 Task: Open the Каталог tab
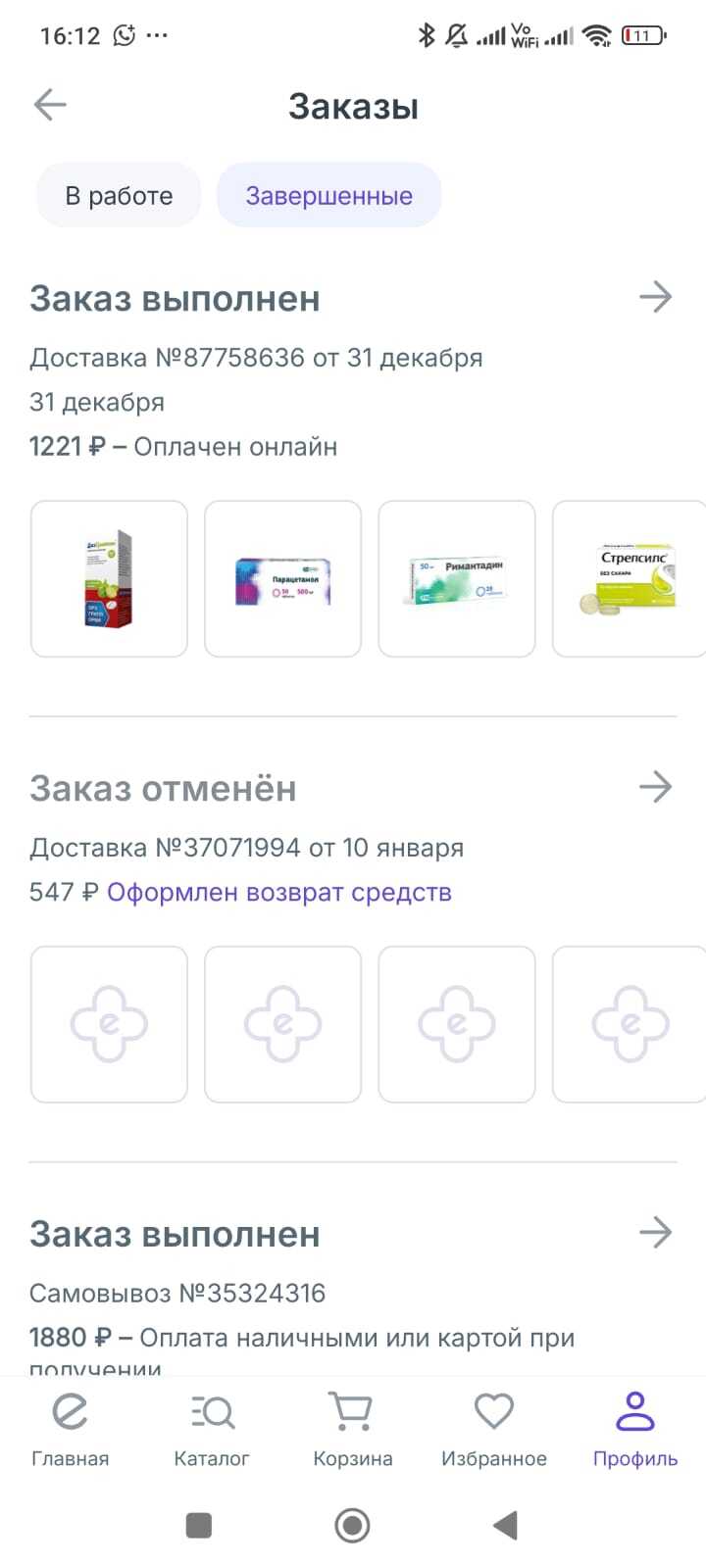[x=212, y=1431]
